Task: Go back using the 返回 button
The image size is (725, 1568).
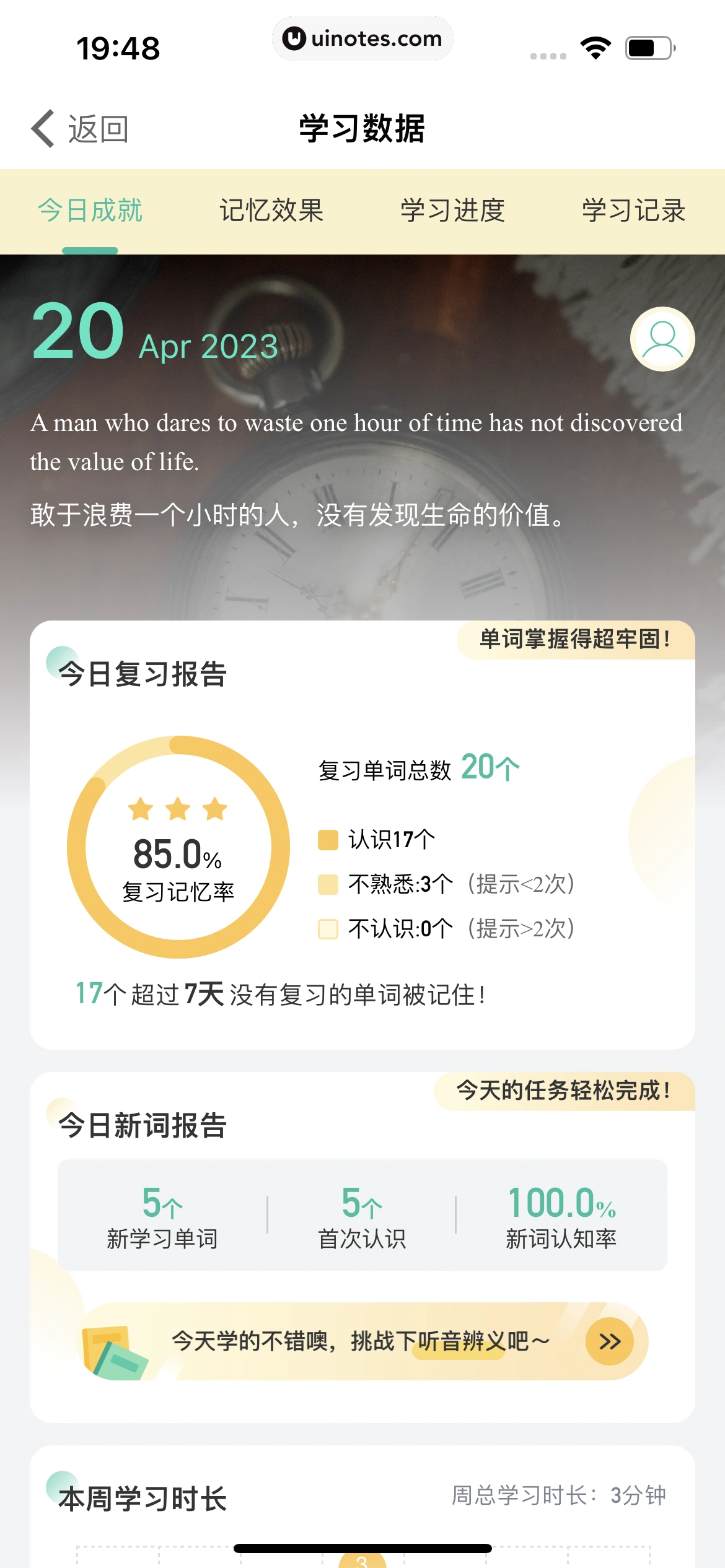Action: point(81,129)
